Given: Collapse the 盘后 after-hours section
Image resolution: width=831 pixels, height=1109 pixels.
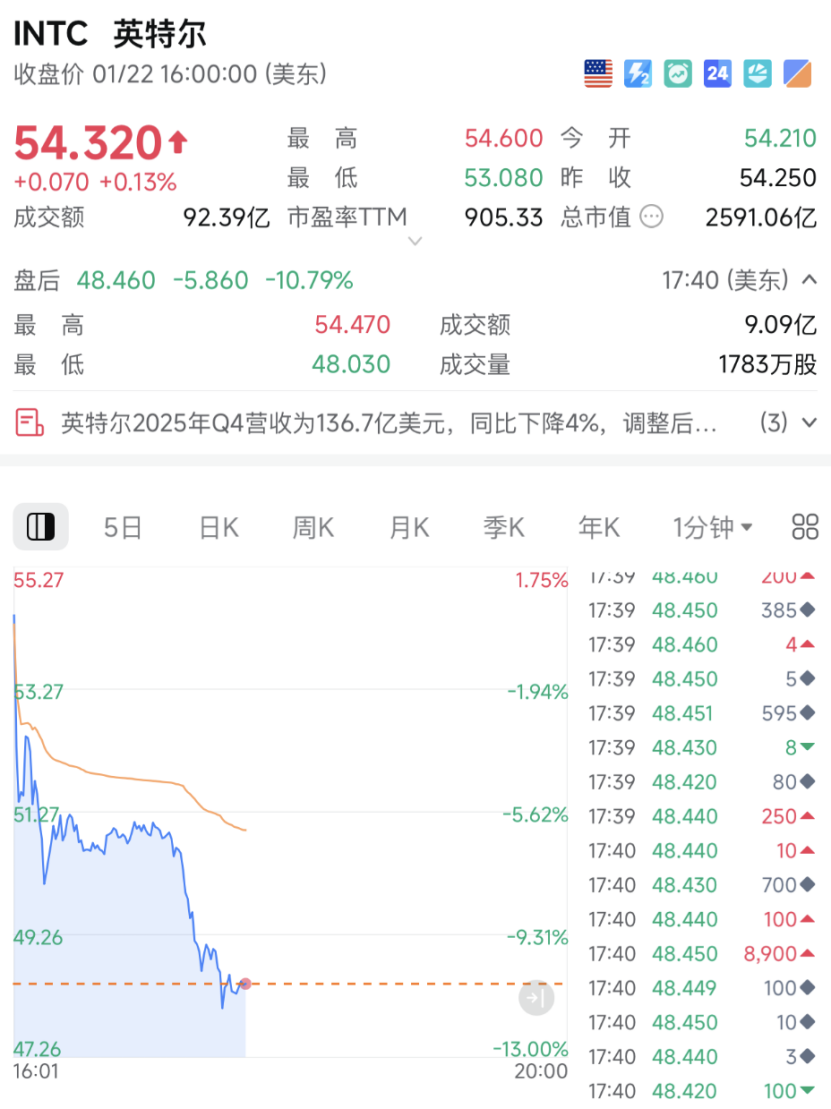Looking at the screenshot, I should pyautogui.click(x=808, y=280).
